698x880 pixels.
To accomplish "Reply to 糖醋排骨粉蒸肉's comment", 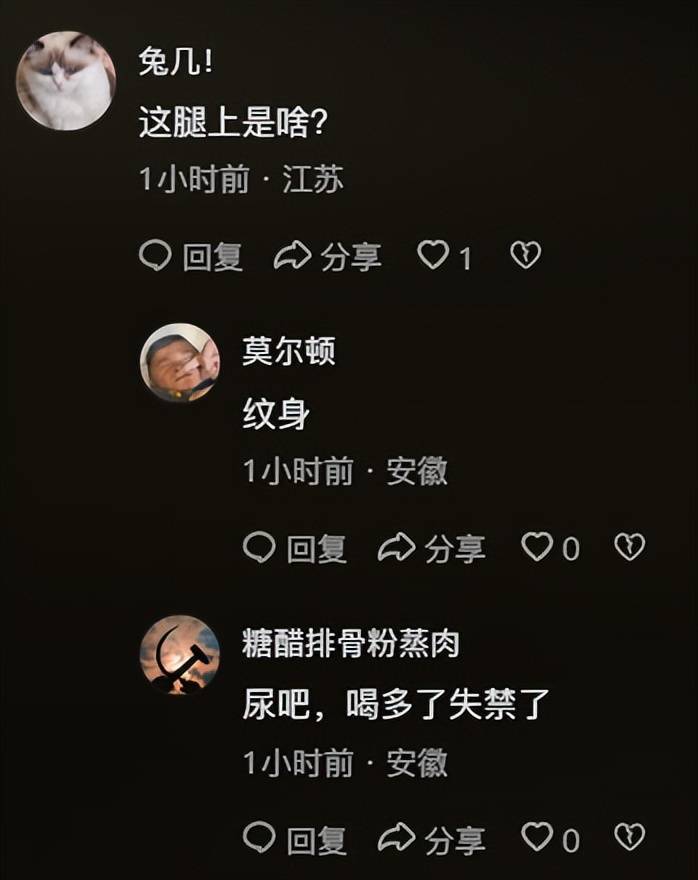I will click(x=295, y=838).
